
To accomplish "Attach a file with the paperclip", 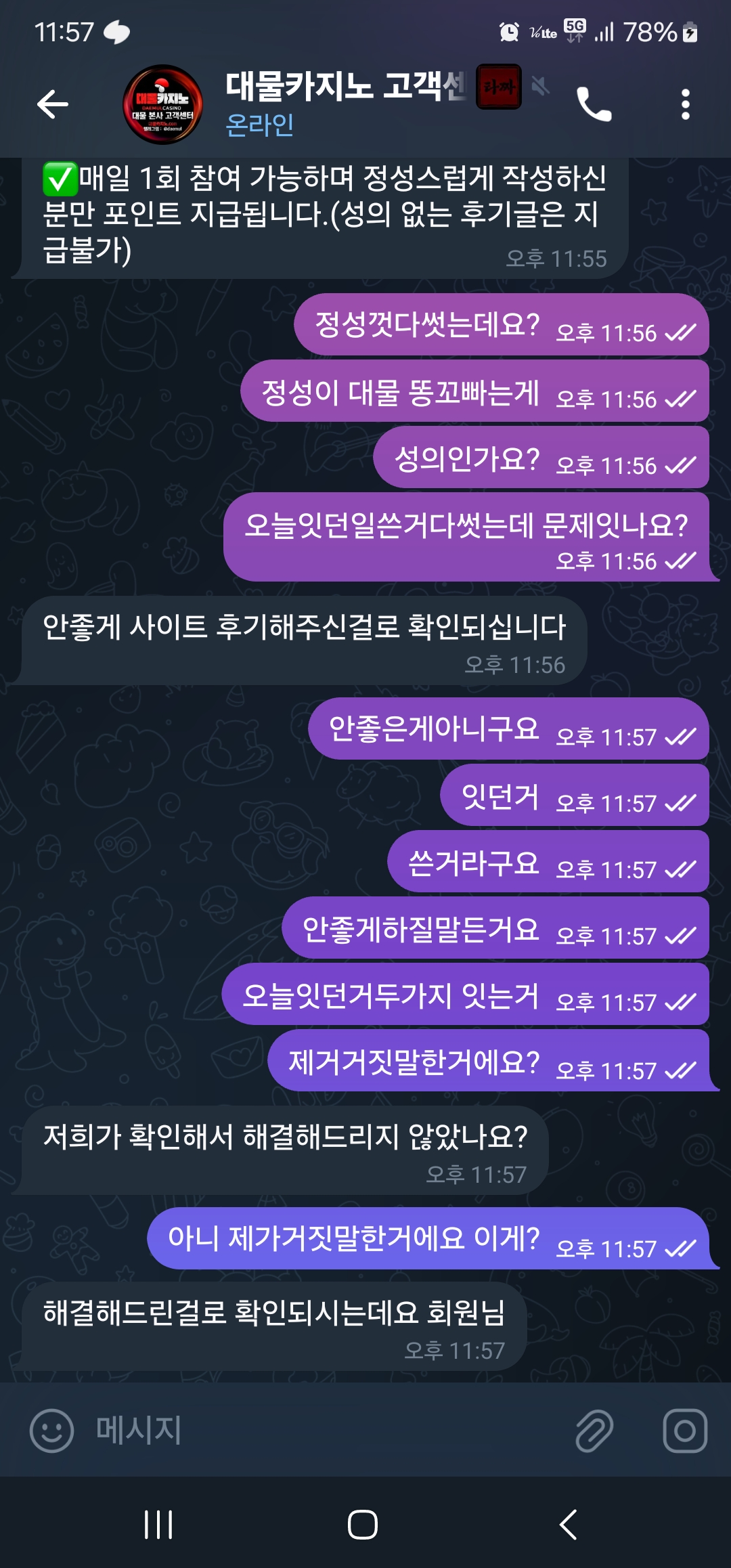I will (594, 1431).
